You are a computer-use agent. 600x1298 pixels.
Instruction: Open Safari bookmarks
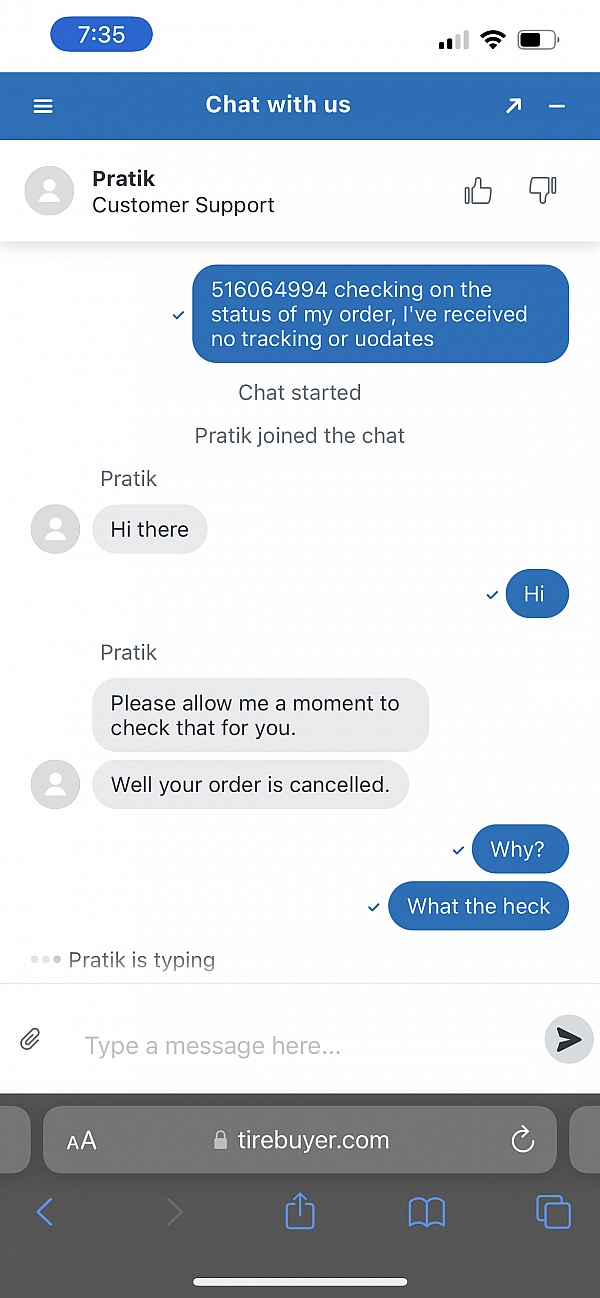427,1213
